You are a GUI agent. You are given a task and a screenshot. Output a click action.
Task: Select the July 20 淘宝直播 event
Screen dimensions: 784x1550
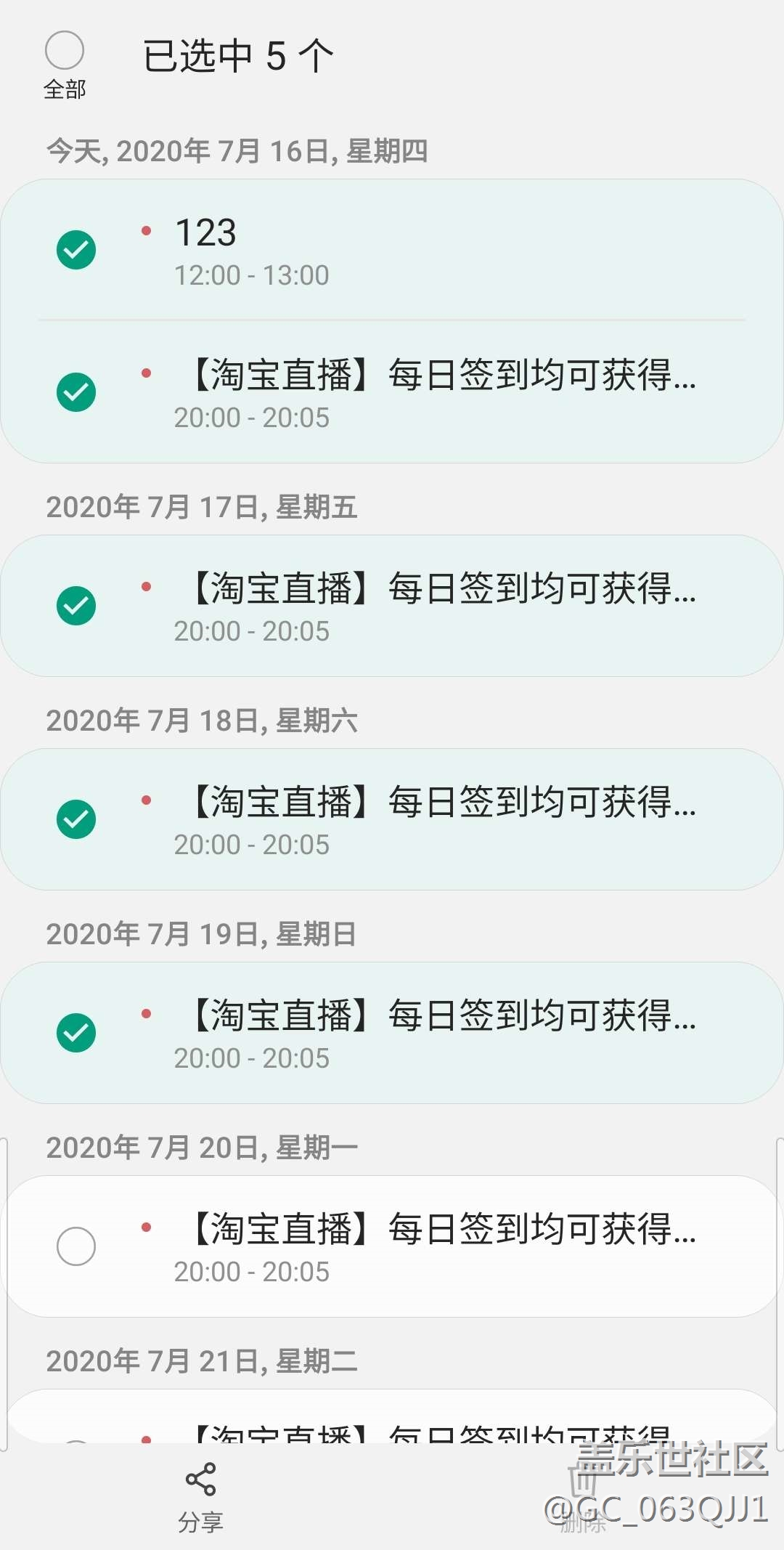coord(76,1246)
